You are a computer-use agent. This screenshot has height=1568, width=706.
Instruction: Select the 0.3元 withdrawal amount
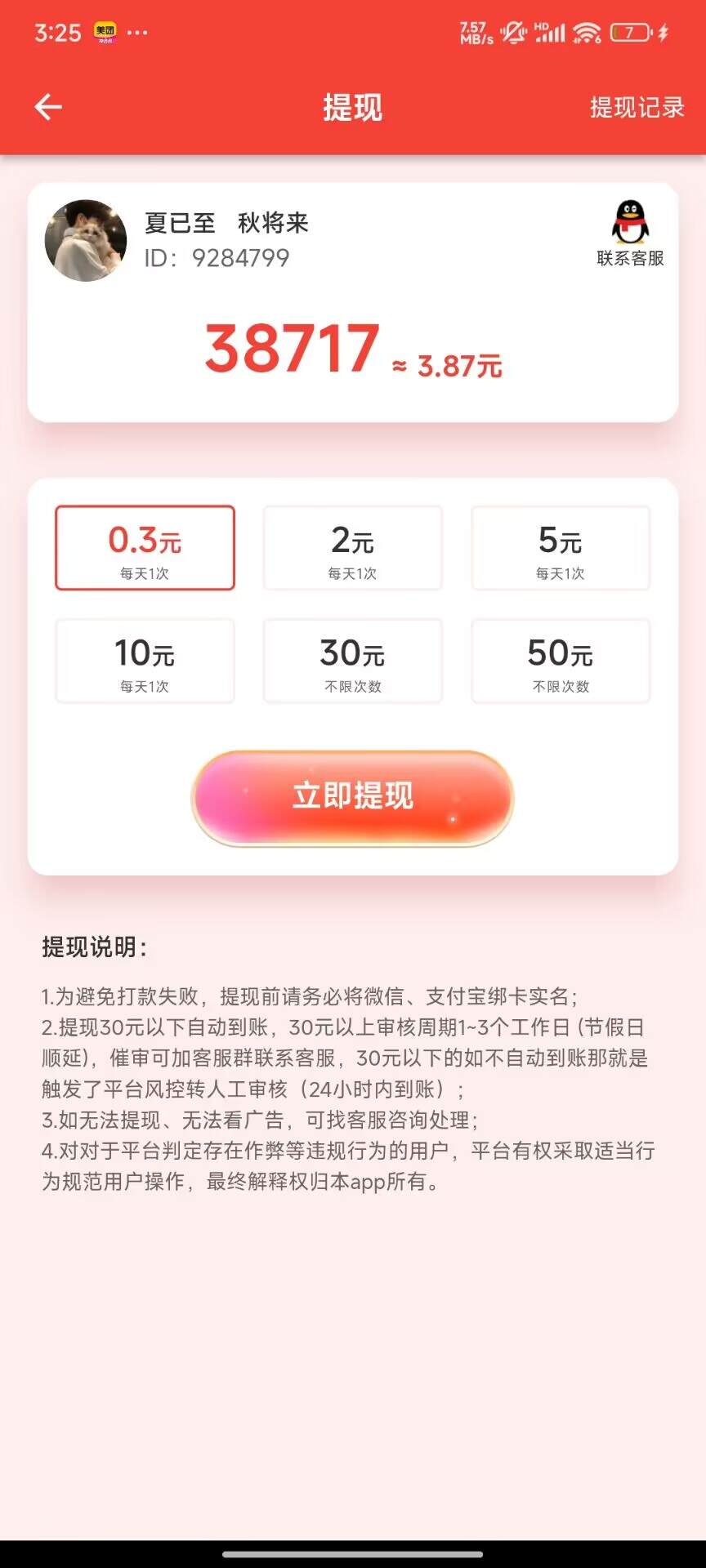[x=145, y=548]
